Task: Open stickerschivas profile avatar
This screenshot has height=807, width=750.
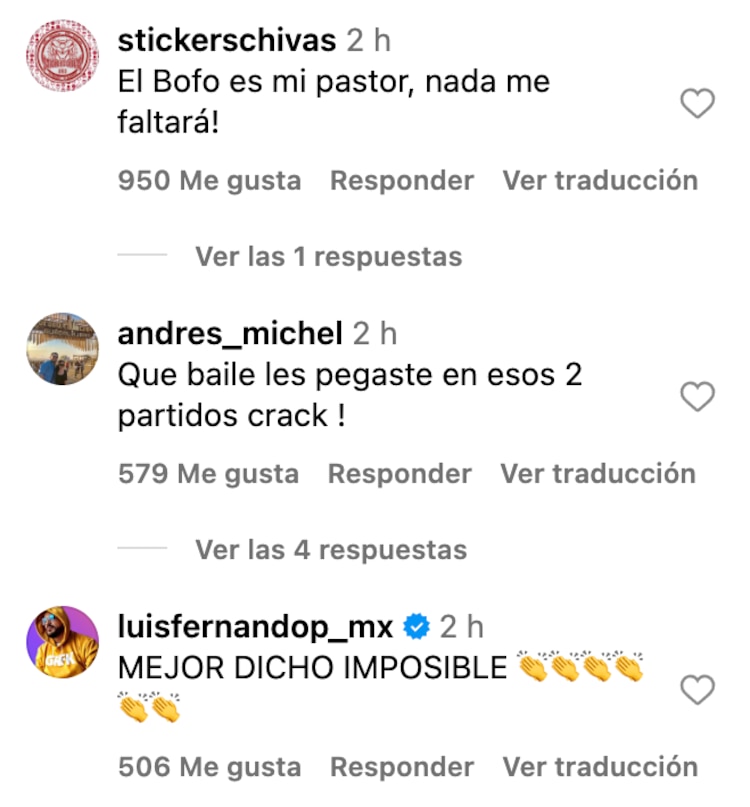Action: 60,50
